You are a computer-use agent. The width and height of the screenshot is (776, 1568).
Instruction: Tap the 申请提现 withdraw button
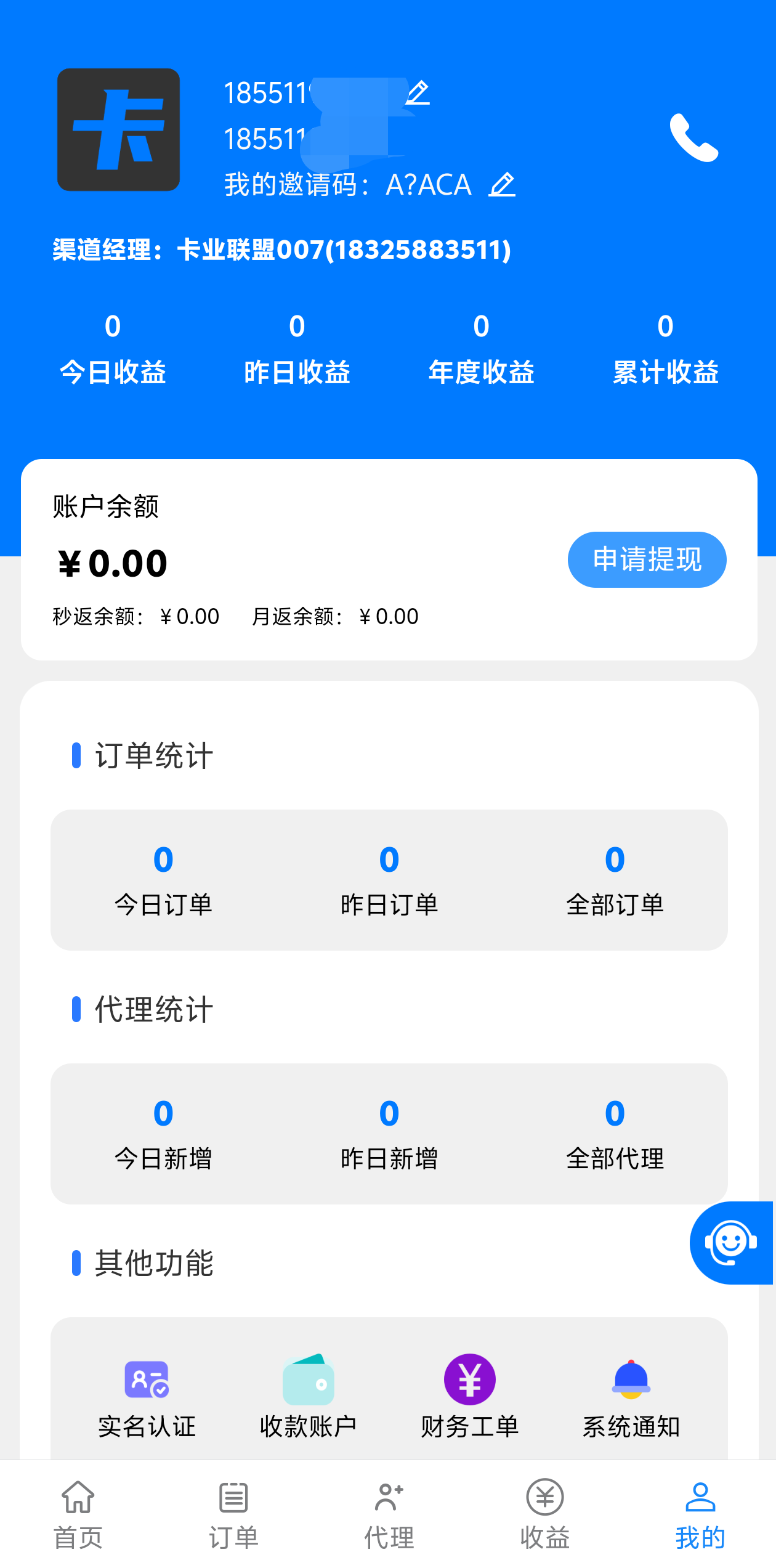click(647, 559)
